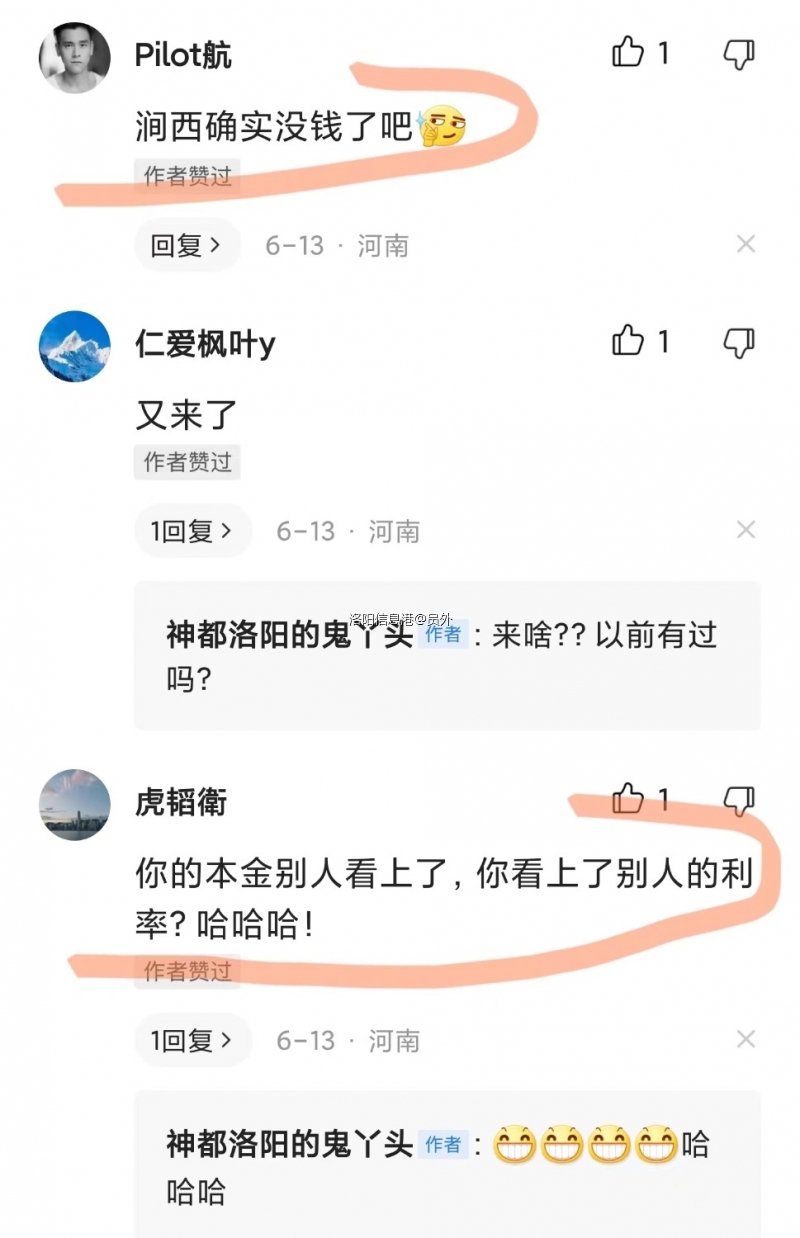This screenshot has width=800, height=1238.
Task: Dismiss 虎韬衛's comment with the X
Action: click(x=745, y=1040)
